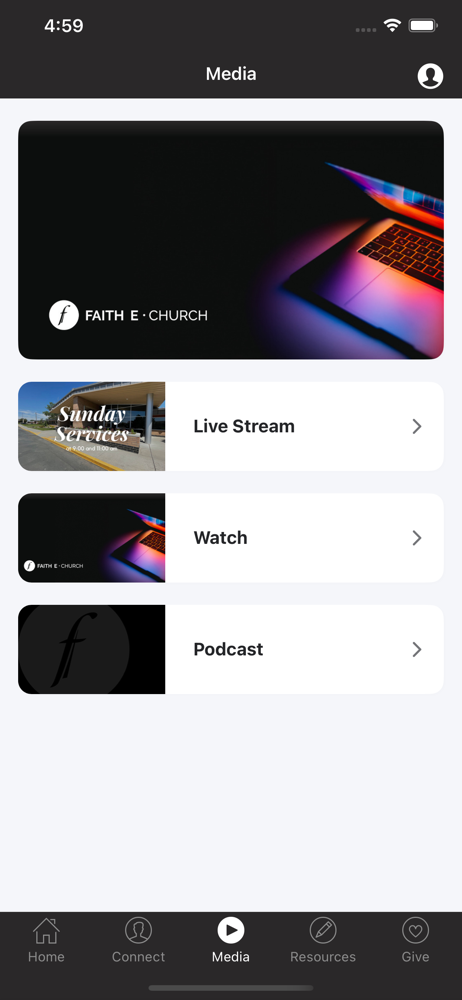Open the profile icon in the header
This screenshot has height=1000, width=462.
click(x=430, y=76)
